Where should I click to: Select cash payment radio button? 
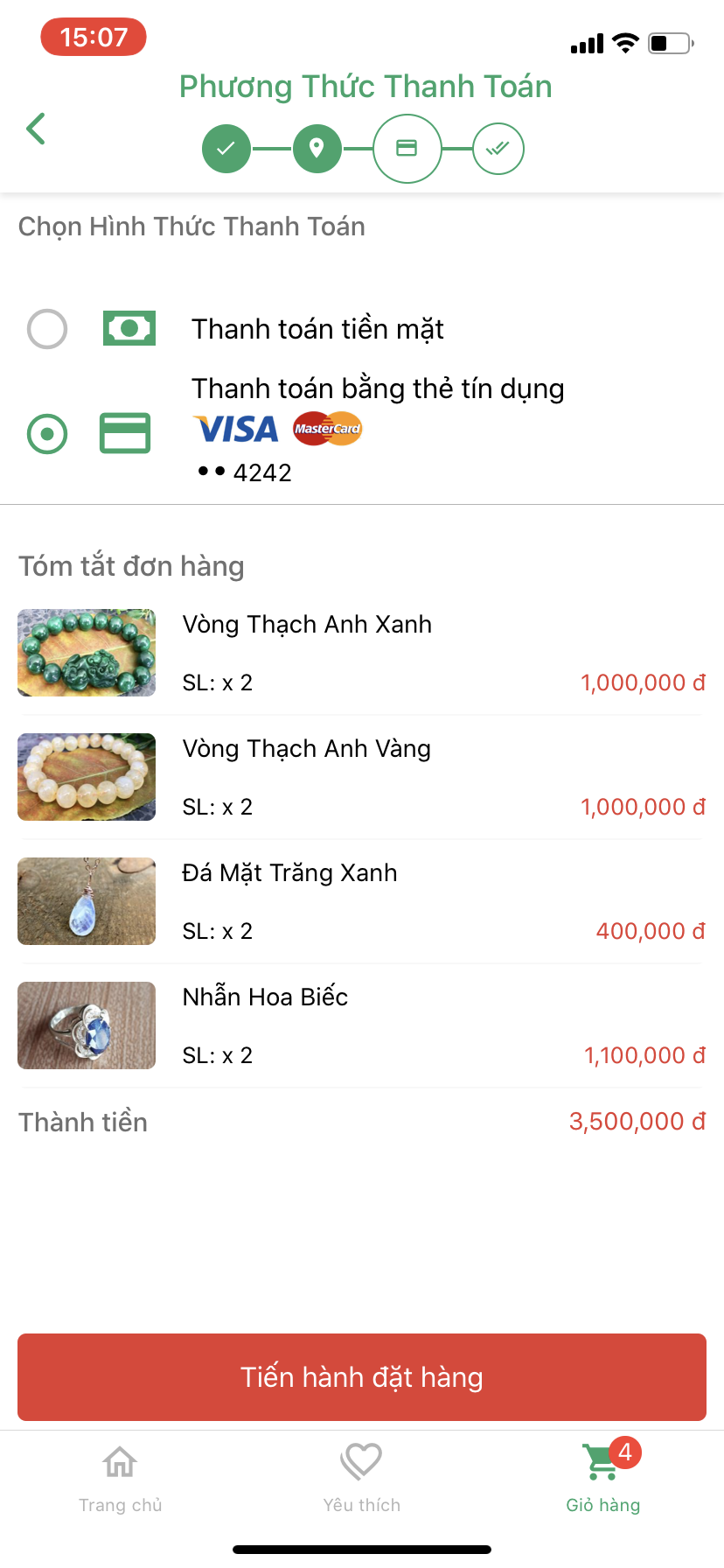[47, 329]
